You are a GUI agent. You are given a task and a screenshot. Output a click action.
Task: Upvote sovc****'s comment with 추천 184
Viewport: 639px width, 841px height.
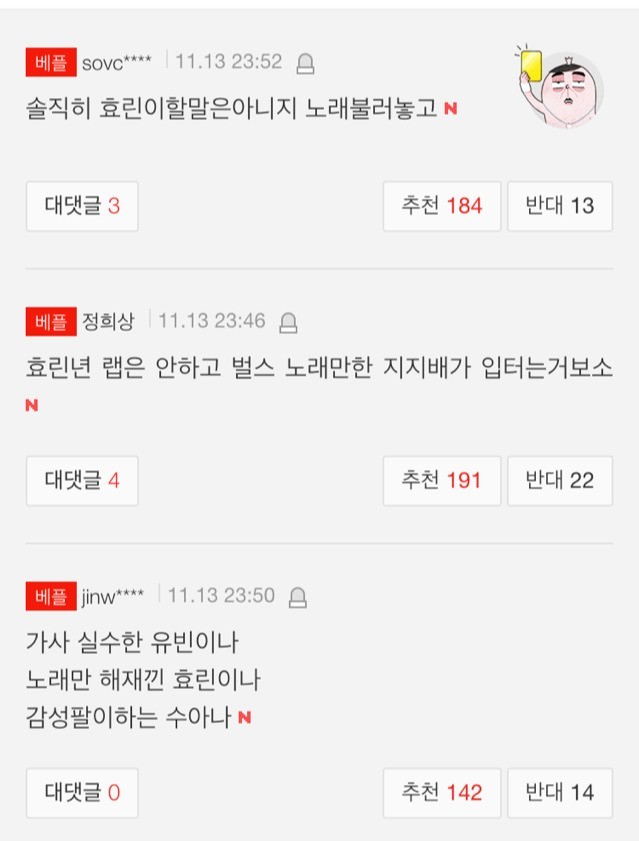point(441,206)
